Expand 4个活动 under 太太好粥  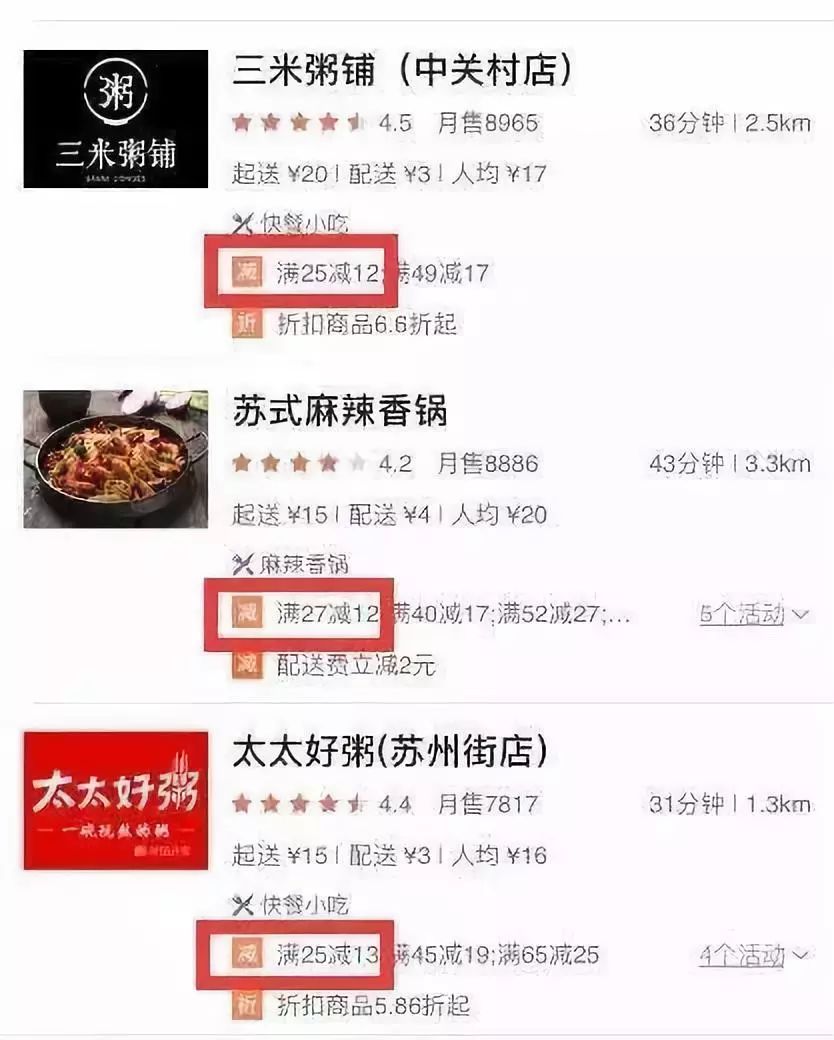pos(754,955)
